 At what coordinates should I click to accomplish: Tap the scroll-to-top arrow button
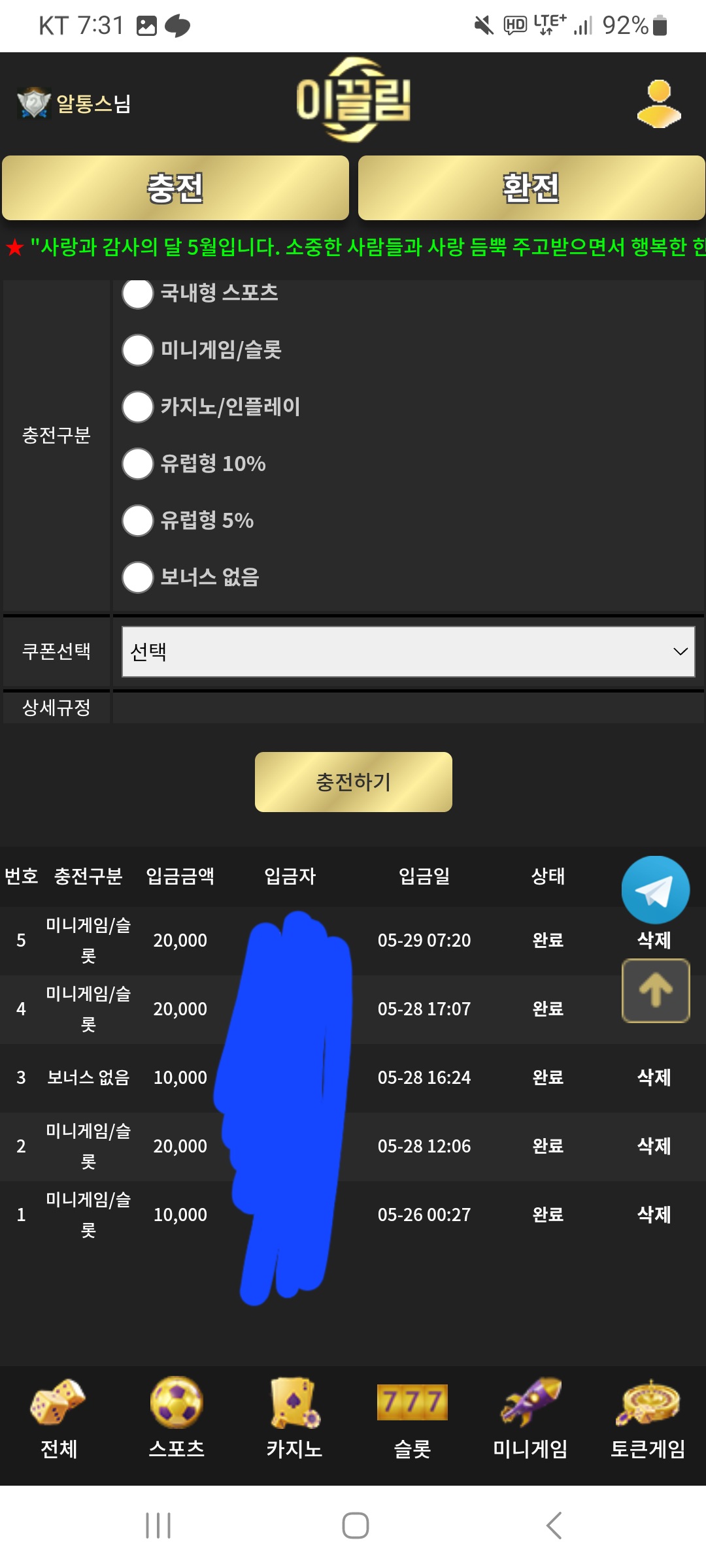[x=655, y=990]
